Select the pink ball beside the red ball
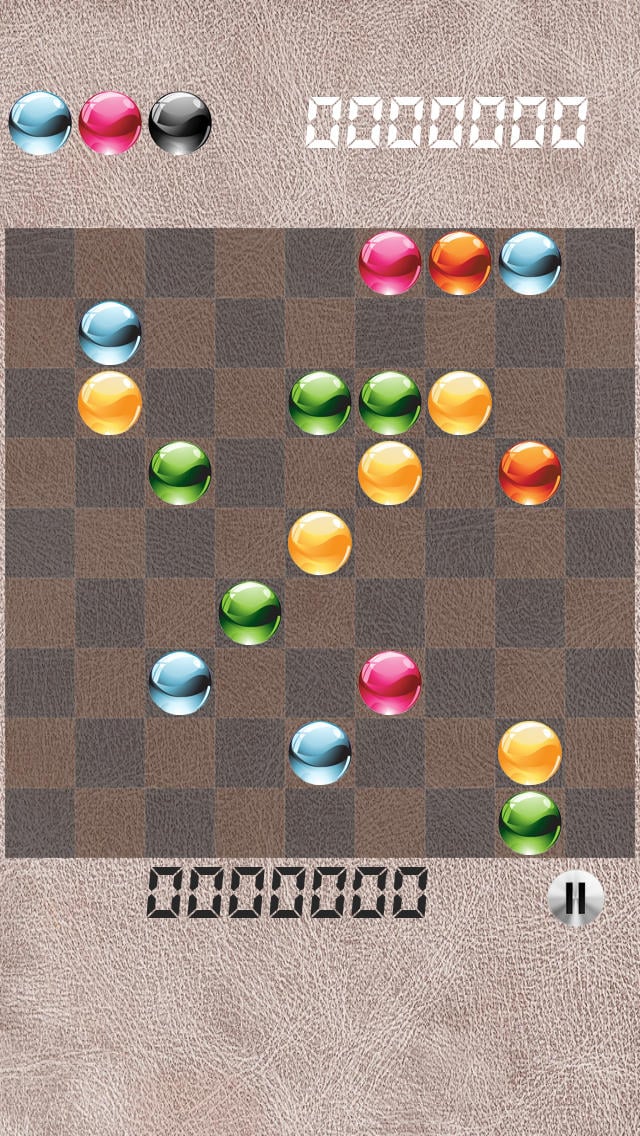Viewport: 640px width, 1136px height. pos(390,263)
